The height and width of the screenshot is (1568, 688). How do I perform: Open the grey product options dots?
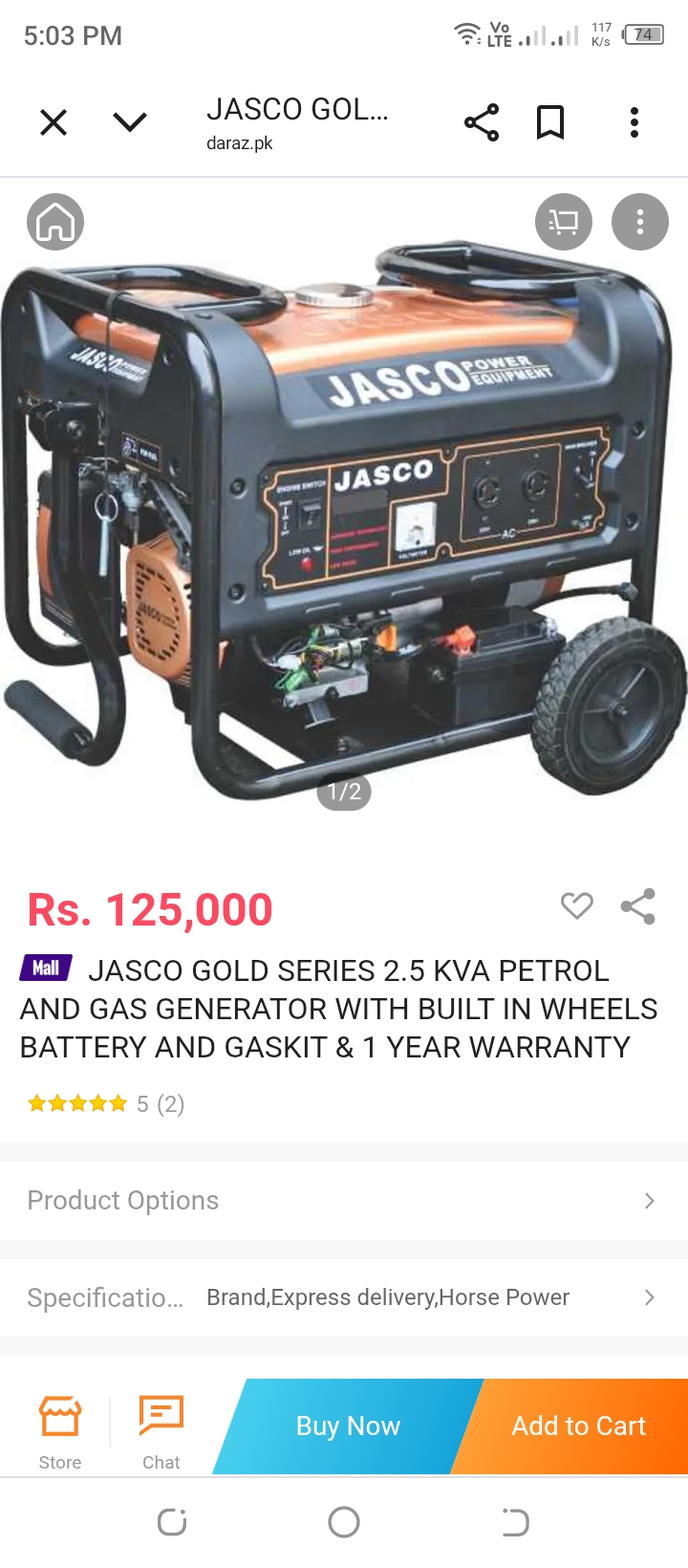640,222
